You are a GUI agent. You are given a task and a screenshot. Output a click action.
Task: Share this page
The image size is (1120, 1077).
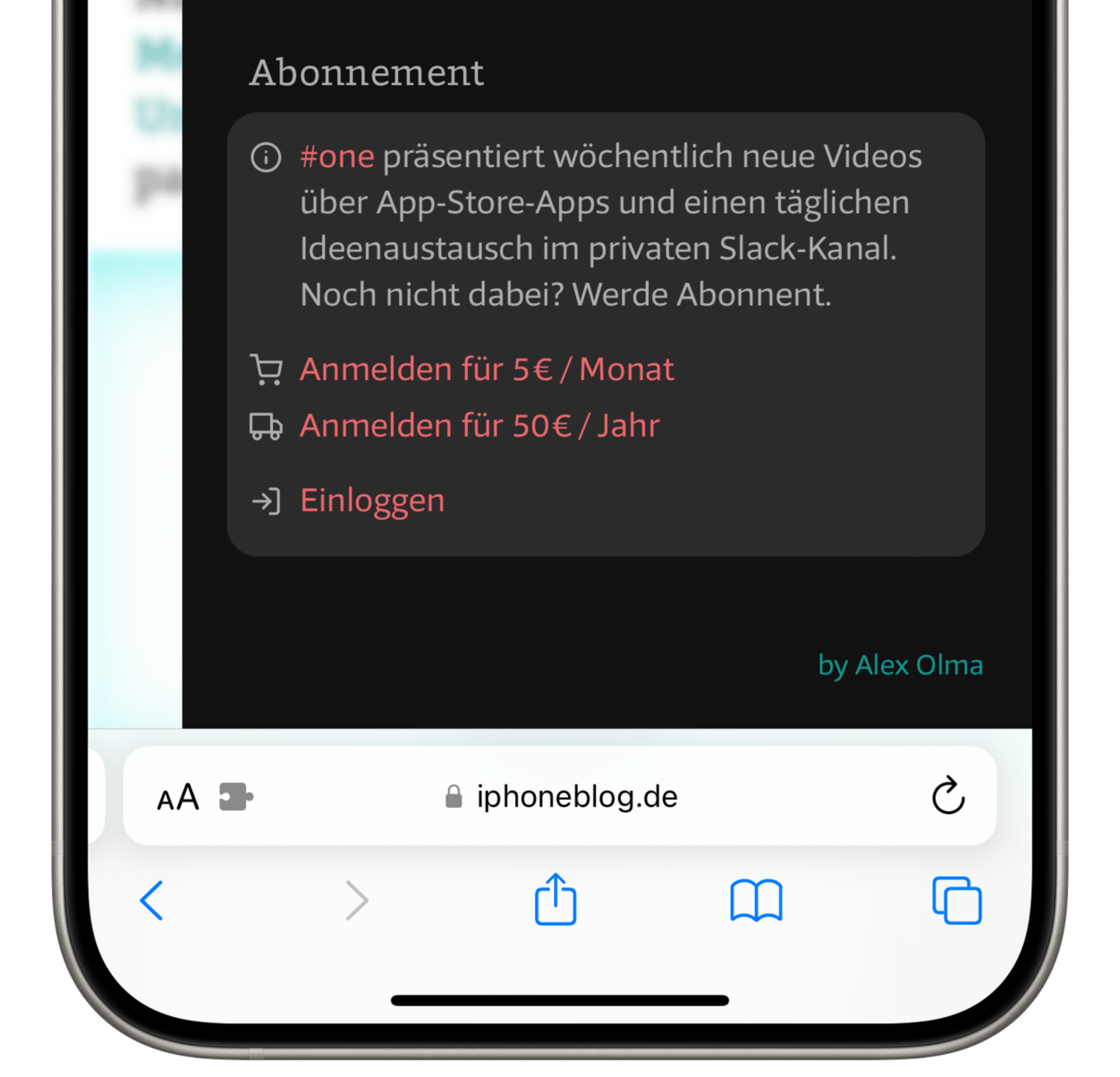[556, 899]
